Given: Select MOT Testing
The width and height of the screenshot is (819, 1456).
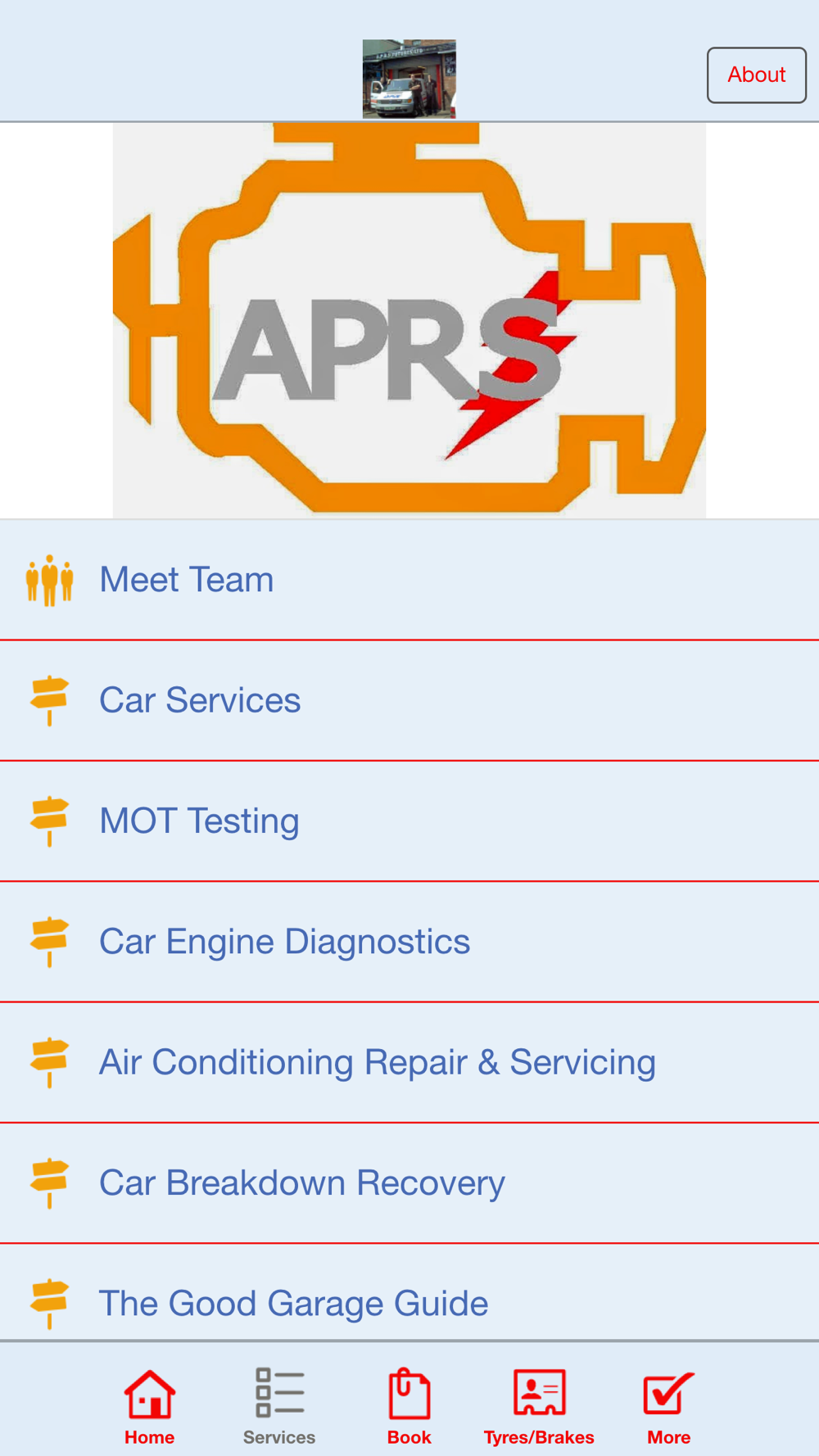Looking at the screenshot, I should click(409, 821).
